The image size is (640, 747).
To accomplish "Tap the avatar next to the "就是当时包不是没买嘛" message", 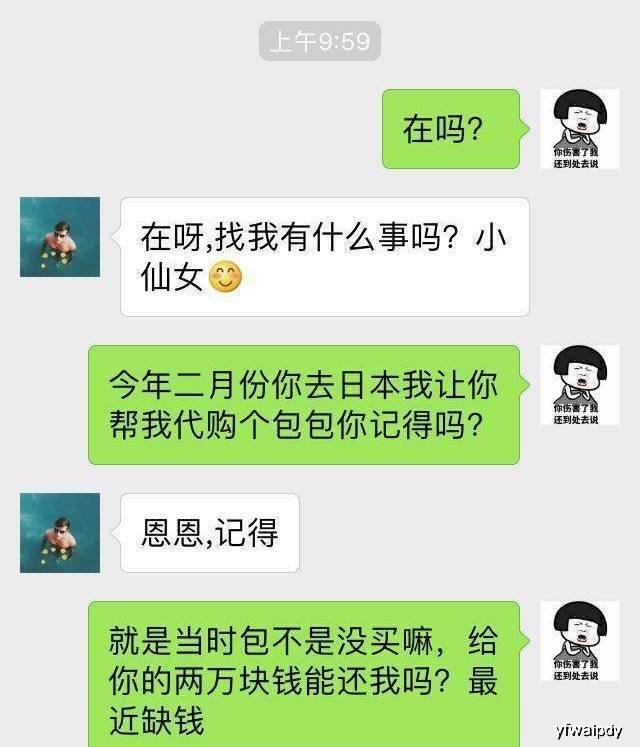I will click(x=580, y=641).
